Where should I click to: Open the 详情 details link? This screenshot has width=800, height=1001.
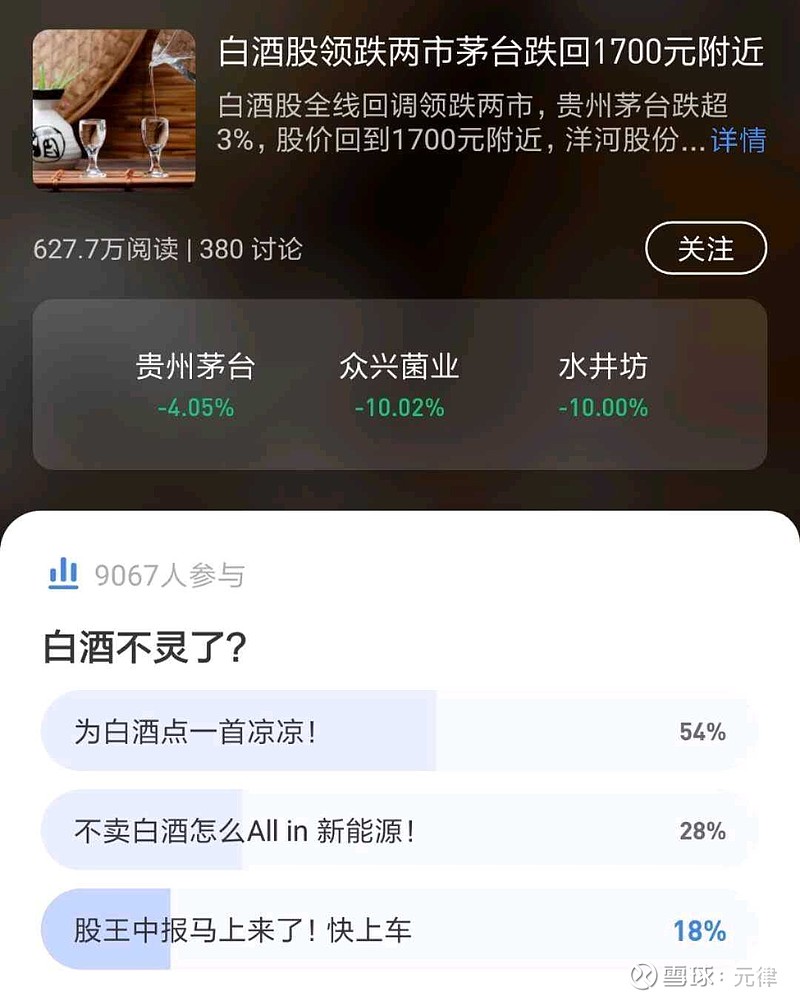click(738, 140)
